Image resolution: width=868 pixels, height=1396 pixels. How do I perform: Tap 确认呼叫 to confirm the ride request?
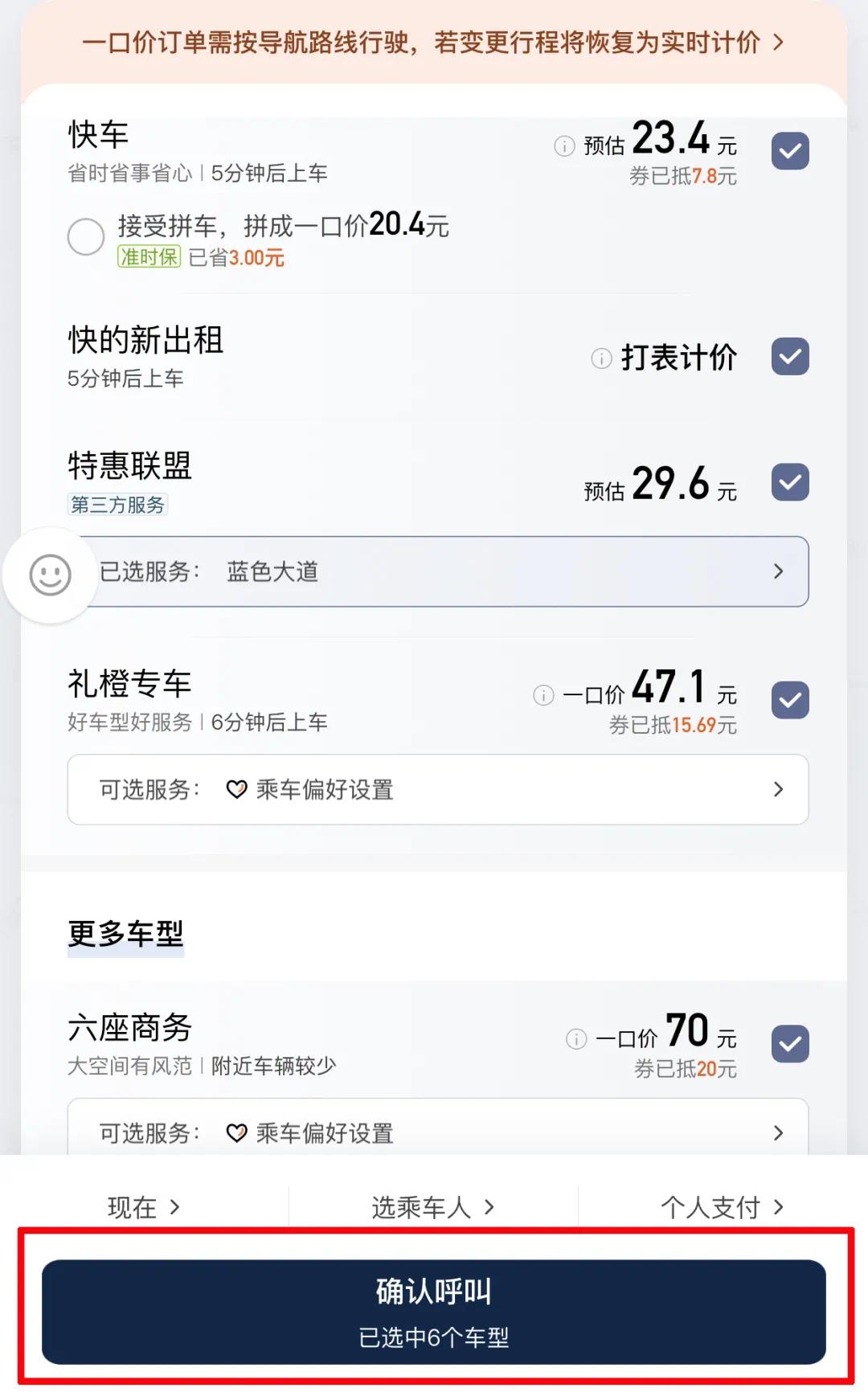[x=433, y=1310]
